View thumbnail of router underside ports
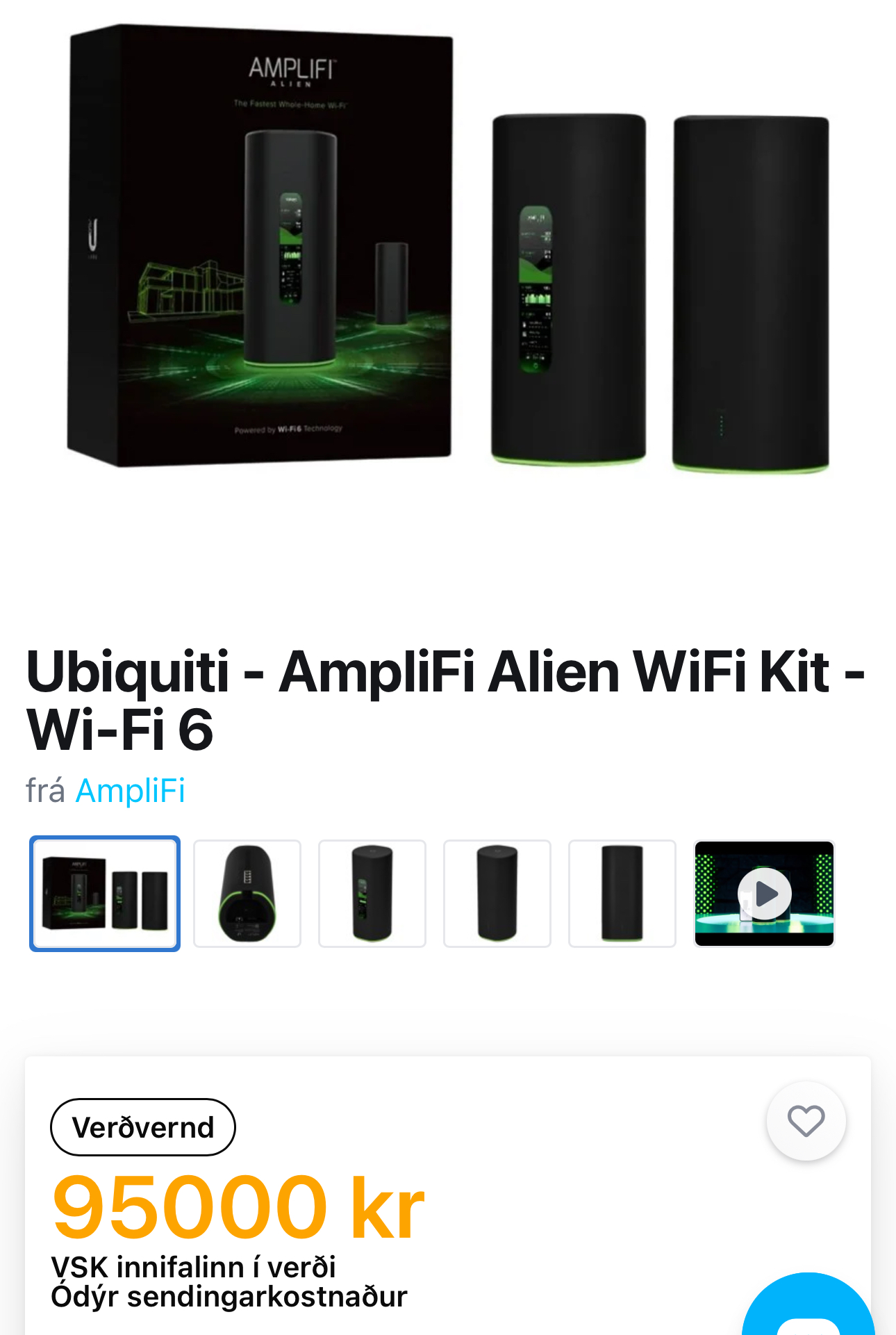This screenshot has height=1335, width=896. click(247, 893)
